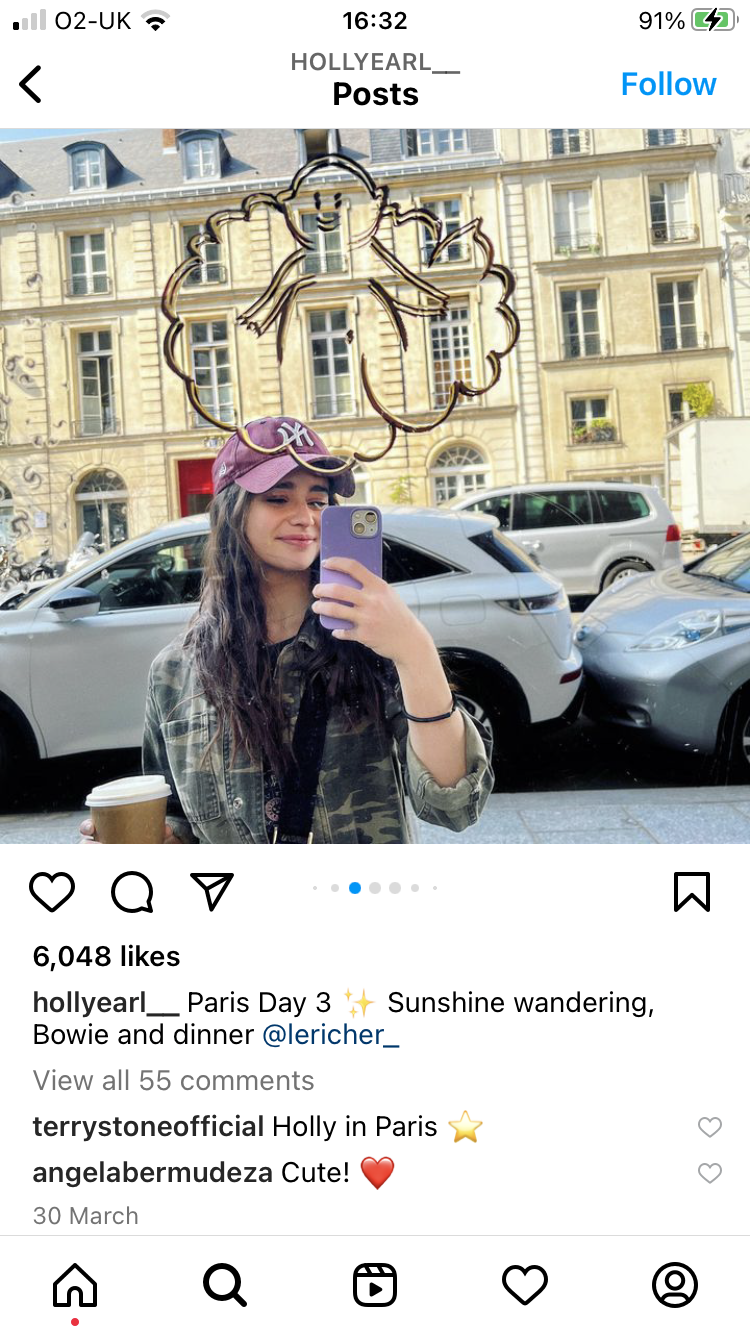Share the post via the paper plane icon

click(212, 891)
